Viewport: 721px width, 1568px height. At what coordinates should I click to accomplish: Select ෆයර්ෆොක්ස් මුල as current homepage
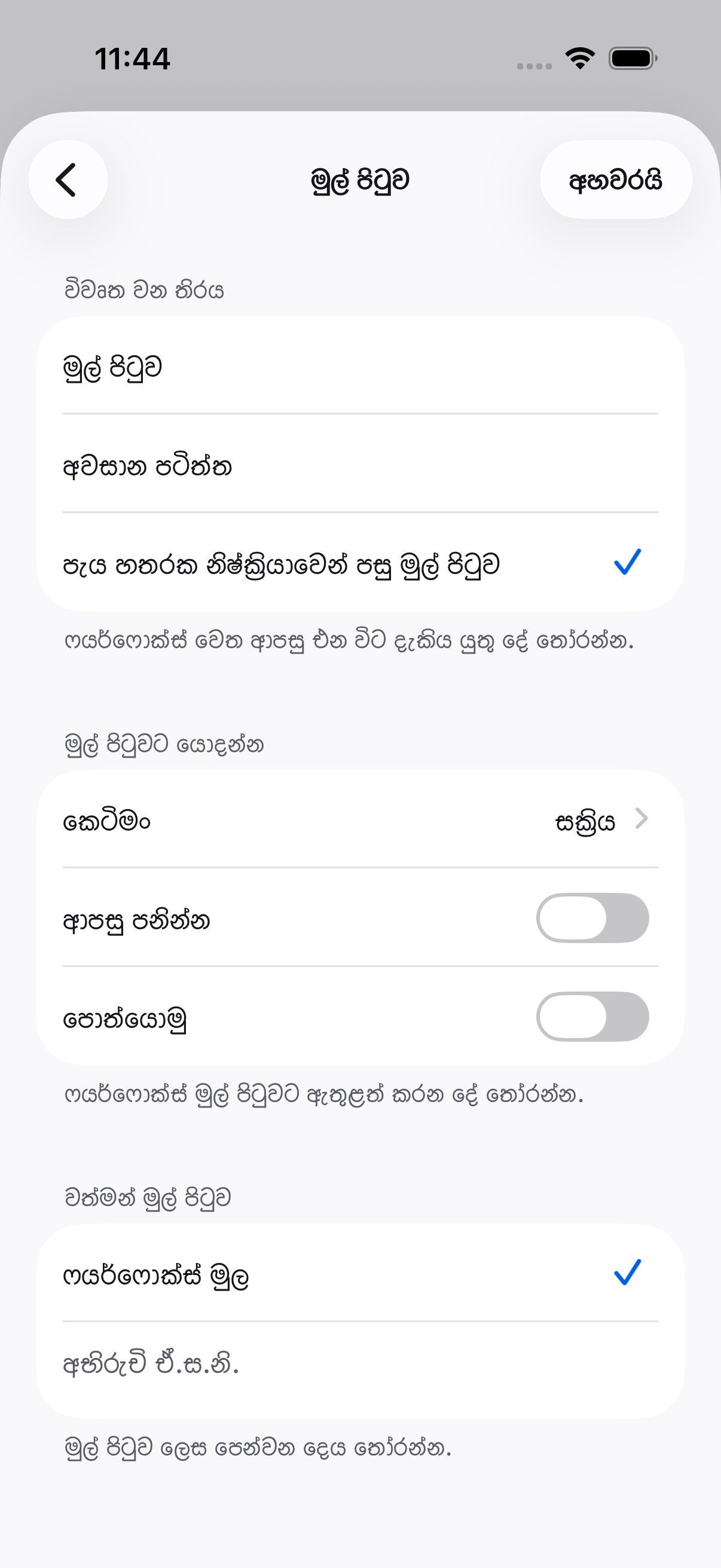click(x=360, y=1273)
